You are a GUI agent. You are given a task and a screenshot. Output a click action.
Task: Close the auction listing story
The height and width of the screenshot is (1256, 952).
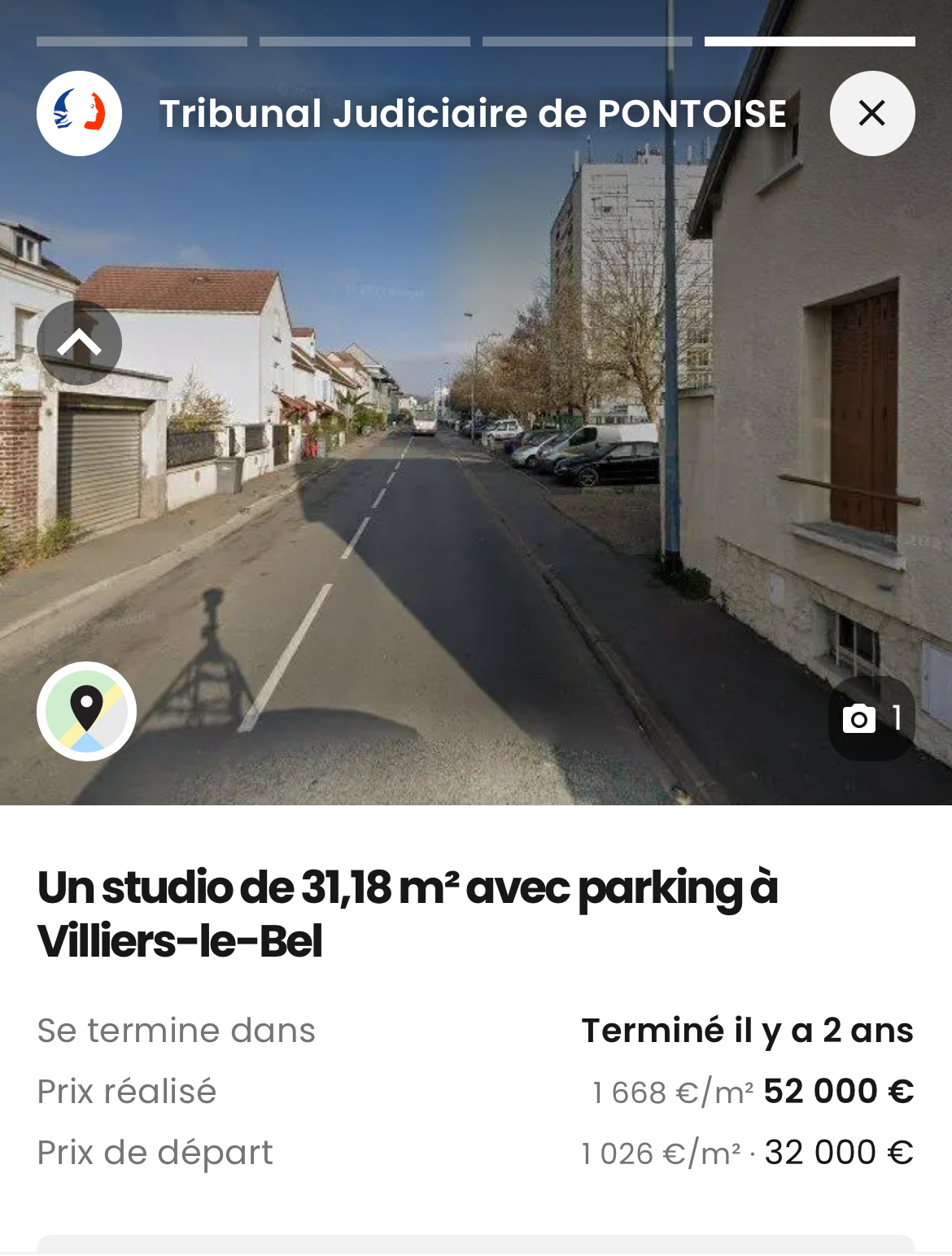pyautogui.click(x=871, y=113)
